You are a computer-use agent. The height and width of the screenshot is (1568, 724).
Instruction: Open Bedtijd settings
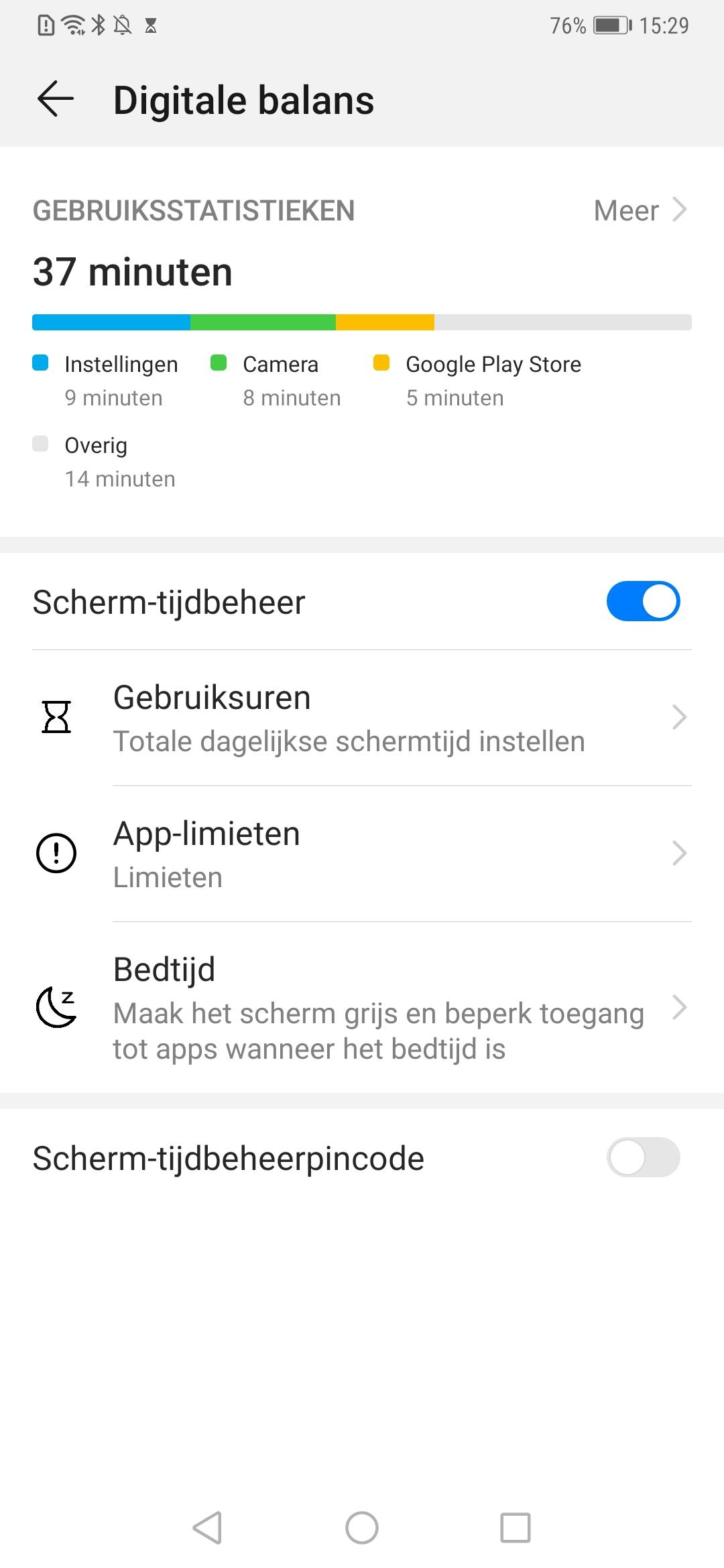[362, 1007]
